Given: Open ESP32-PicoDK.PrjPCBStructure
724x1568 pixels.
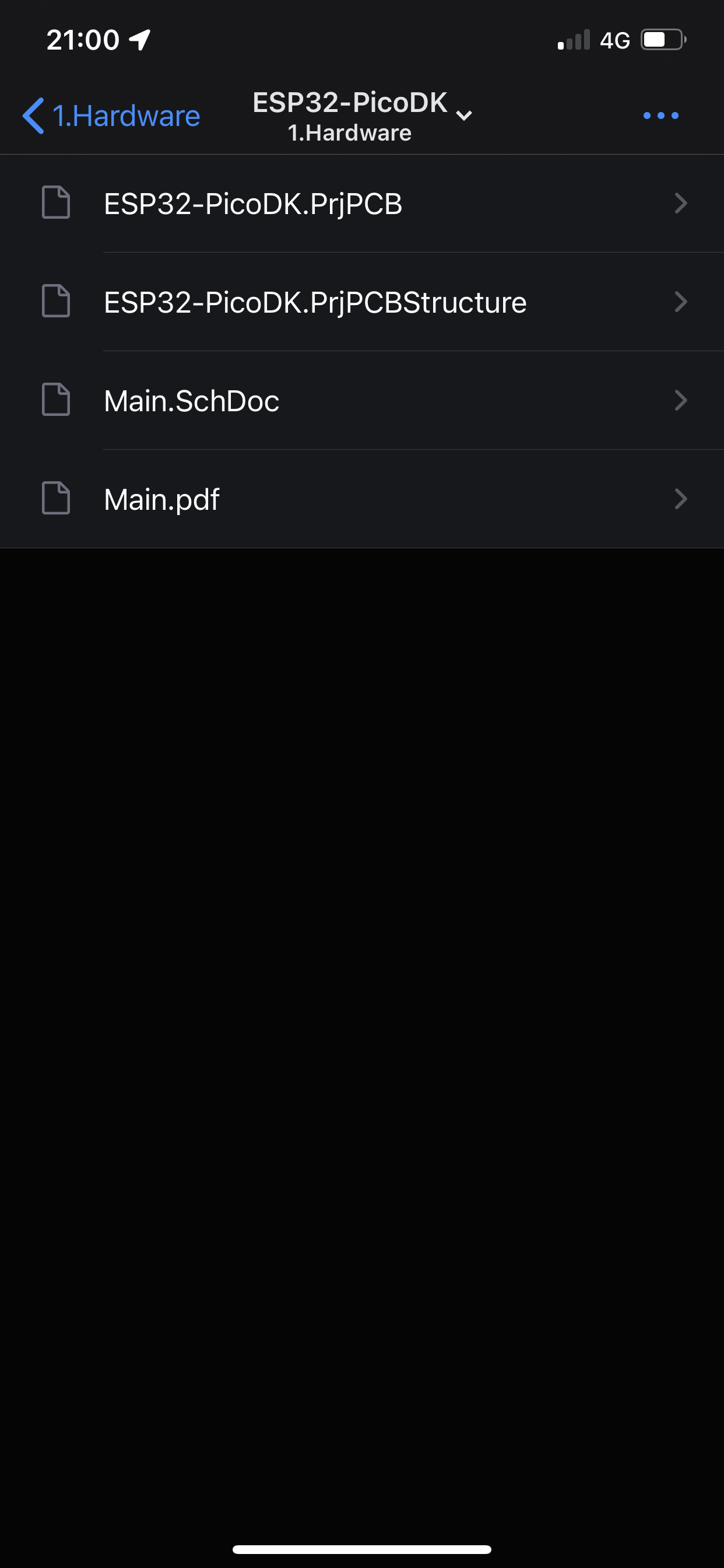Looking at the screenshot, I should pyautogui.click(x=315, y=302).
